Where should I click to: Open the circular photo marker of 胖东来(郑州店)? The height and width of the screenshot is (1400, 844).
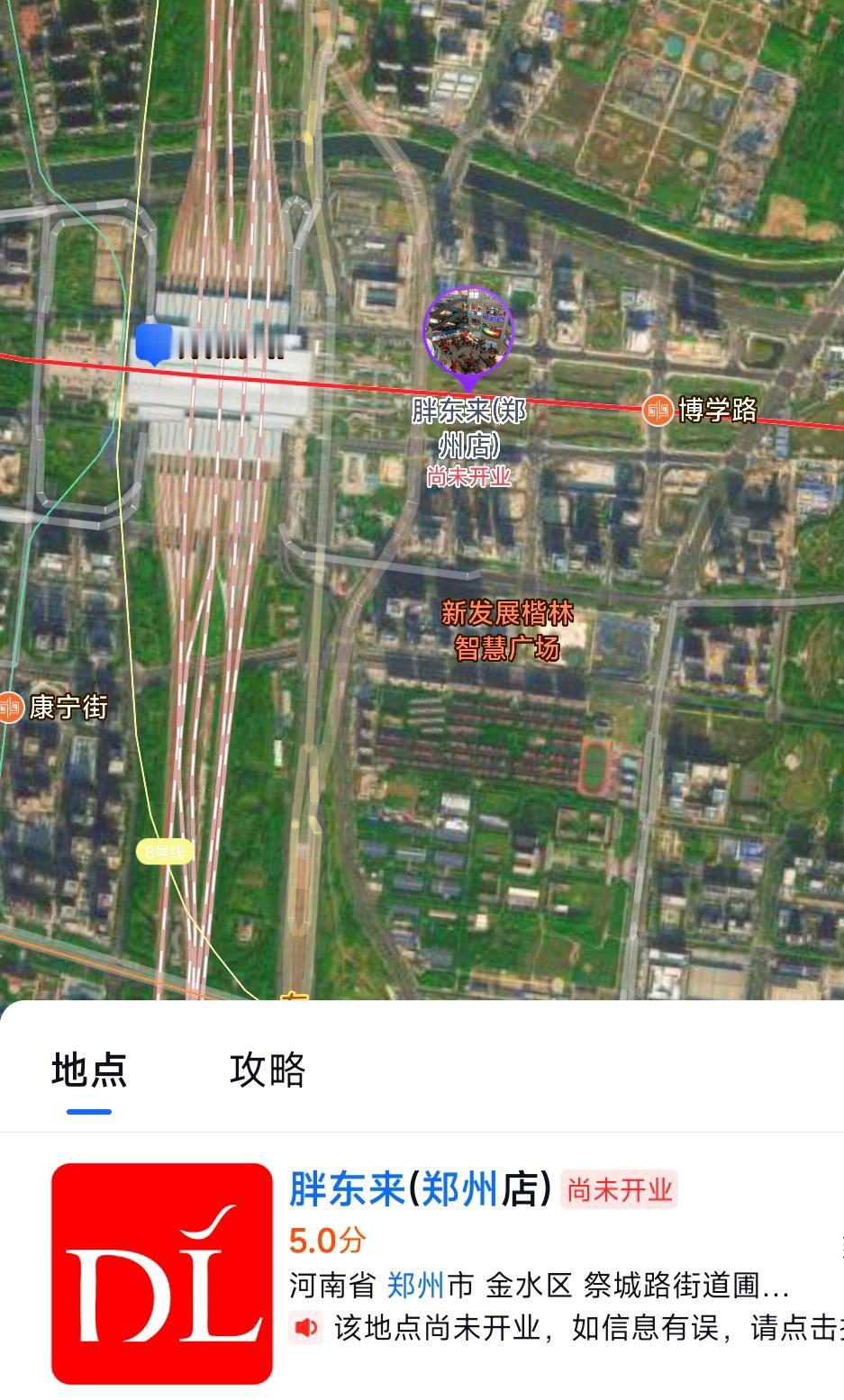click(469, 330)
